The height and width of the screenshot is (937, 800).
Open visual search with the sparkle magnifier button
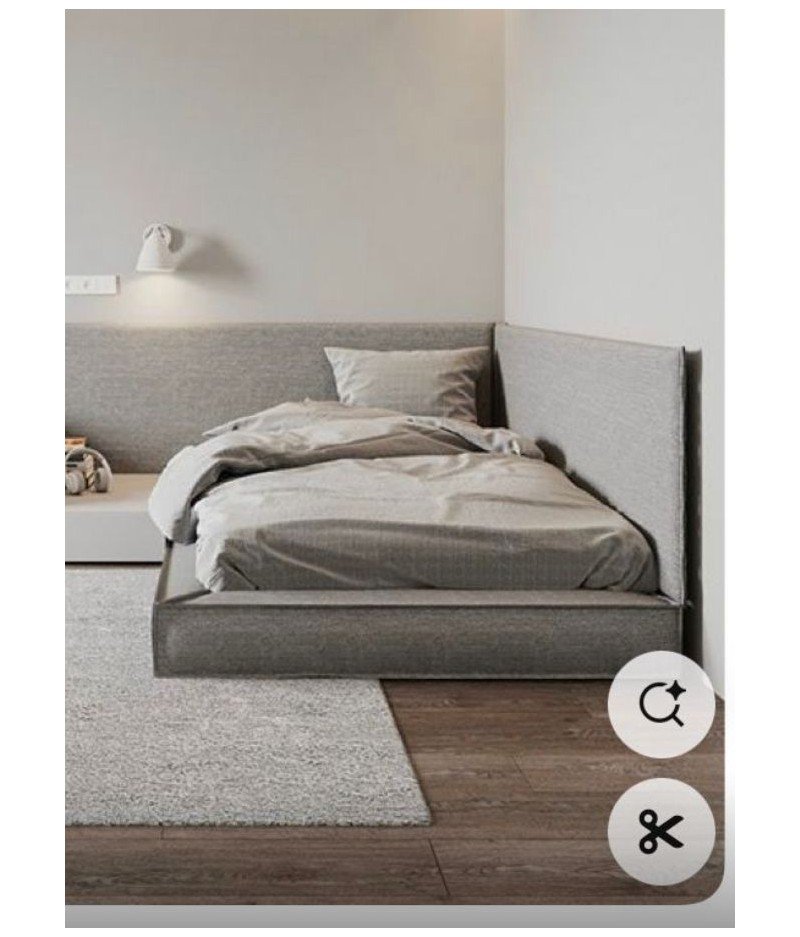[x=661, y=704]
